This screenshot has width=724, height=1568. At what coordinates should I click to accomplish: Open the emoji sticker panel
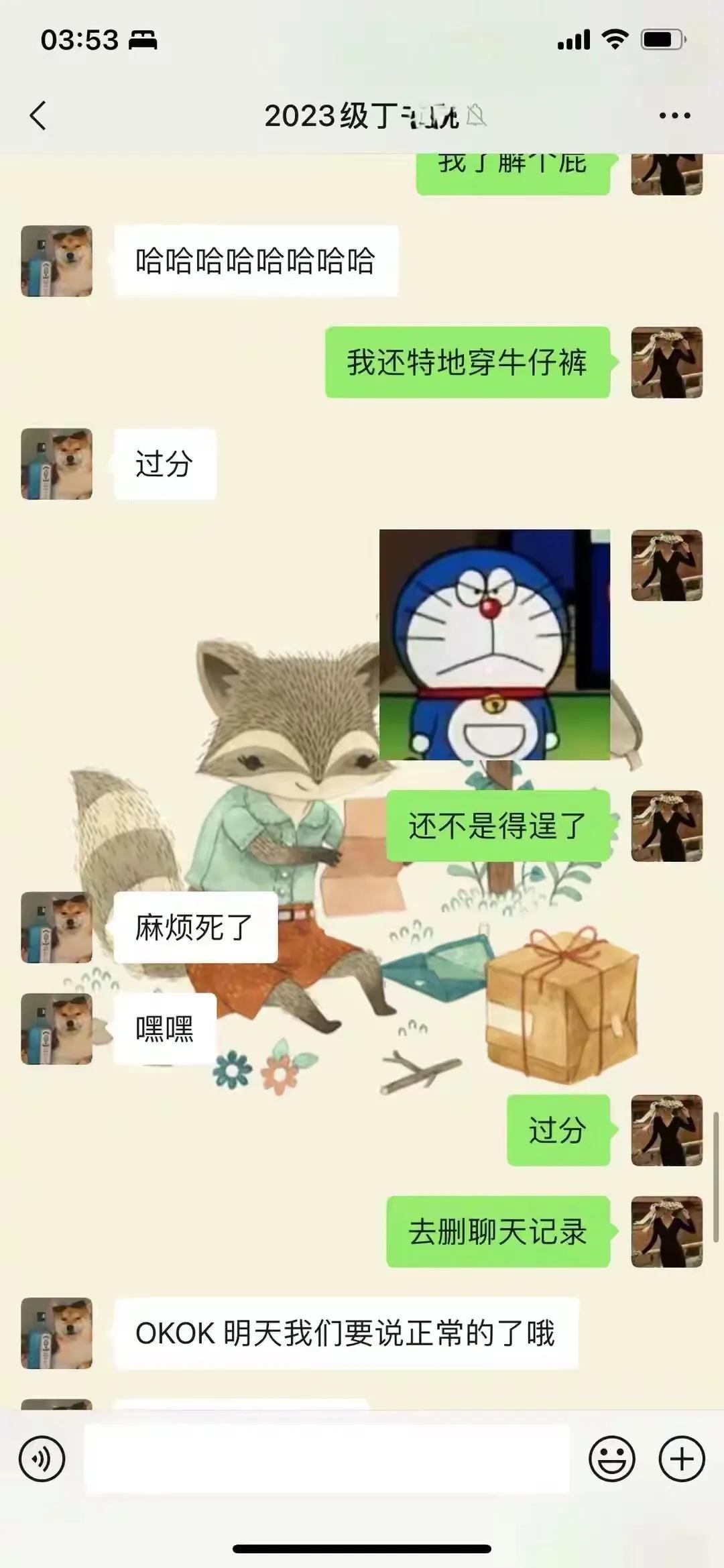pyautogui.click(x=611, y=1459)
